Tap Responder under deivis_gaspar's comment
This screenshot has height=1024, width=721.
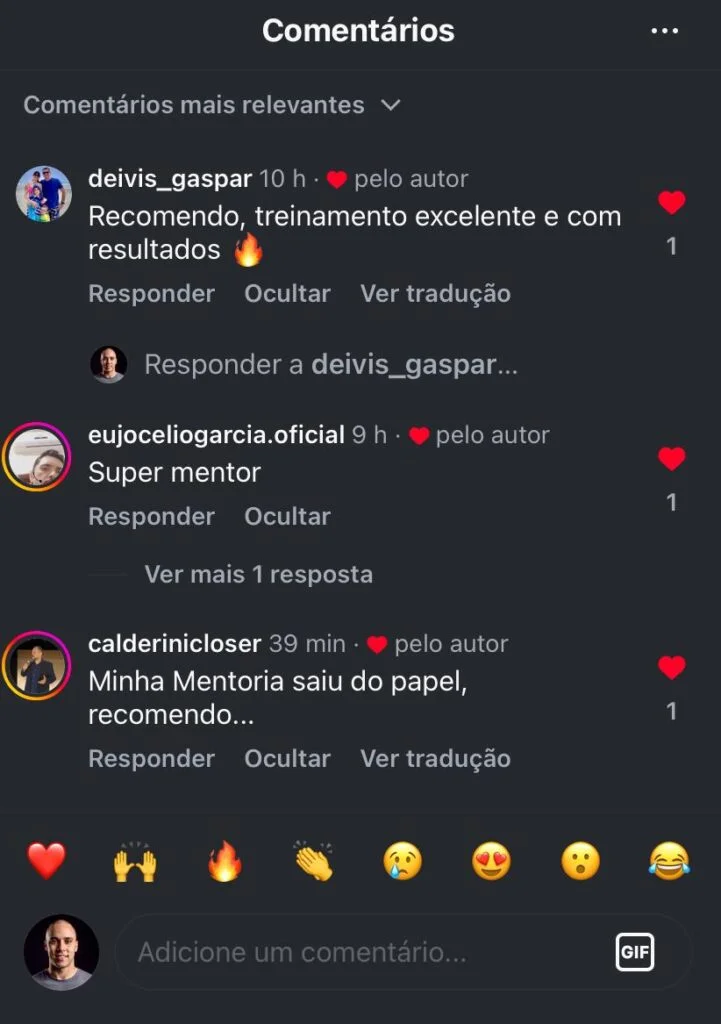pos(151,294)
